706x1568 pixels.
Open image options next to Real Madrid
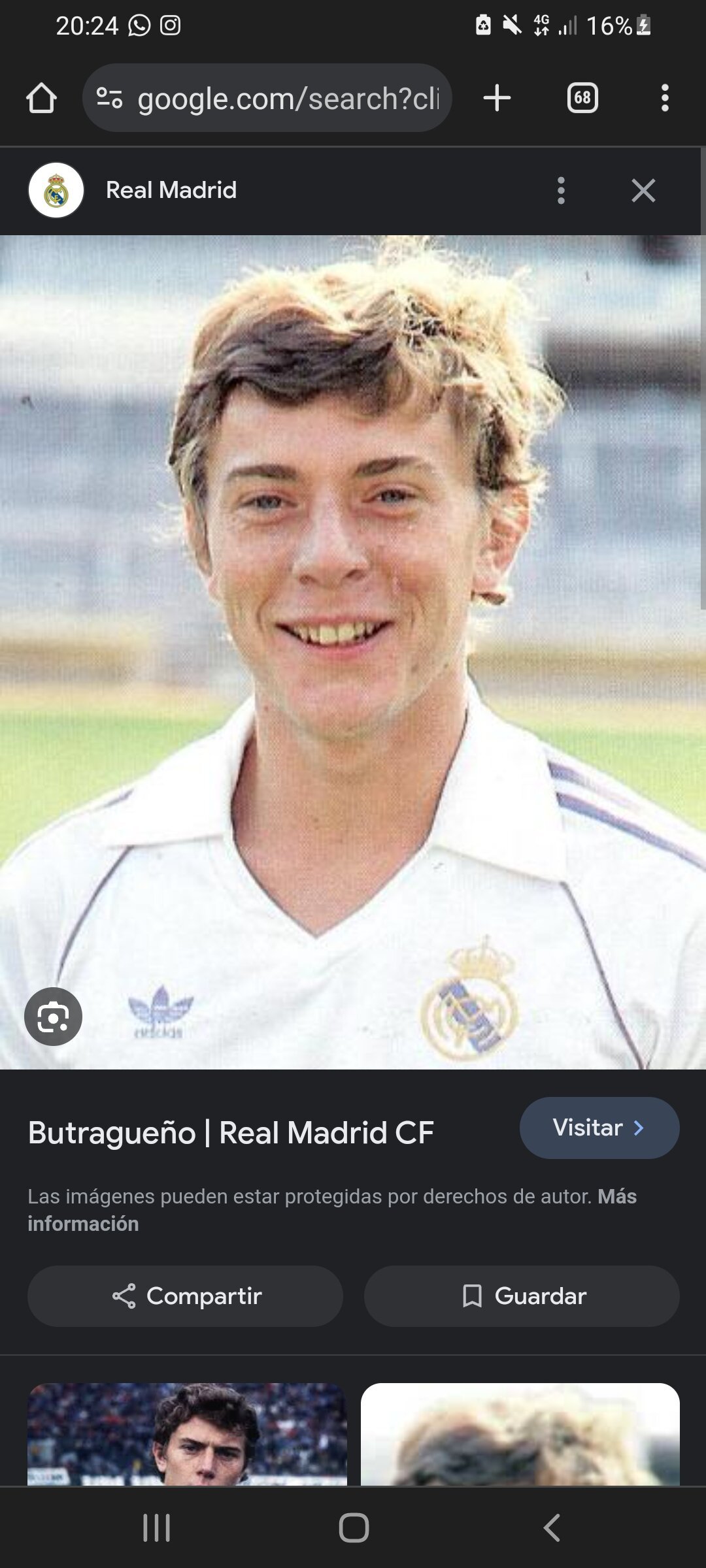(561, 190)
